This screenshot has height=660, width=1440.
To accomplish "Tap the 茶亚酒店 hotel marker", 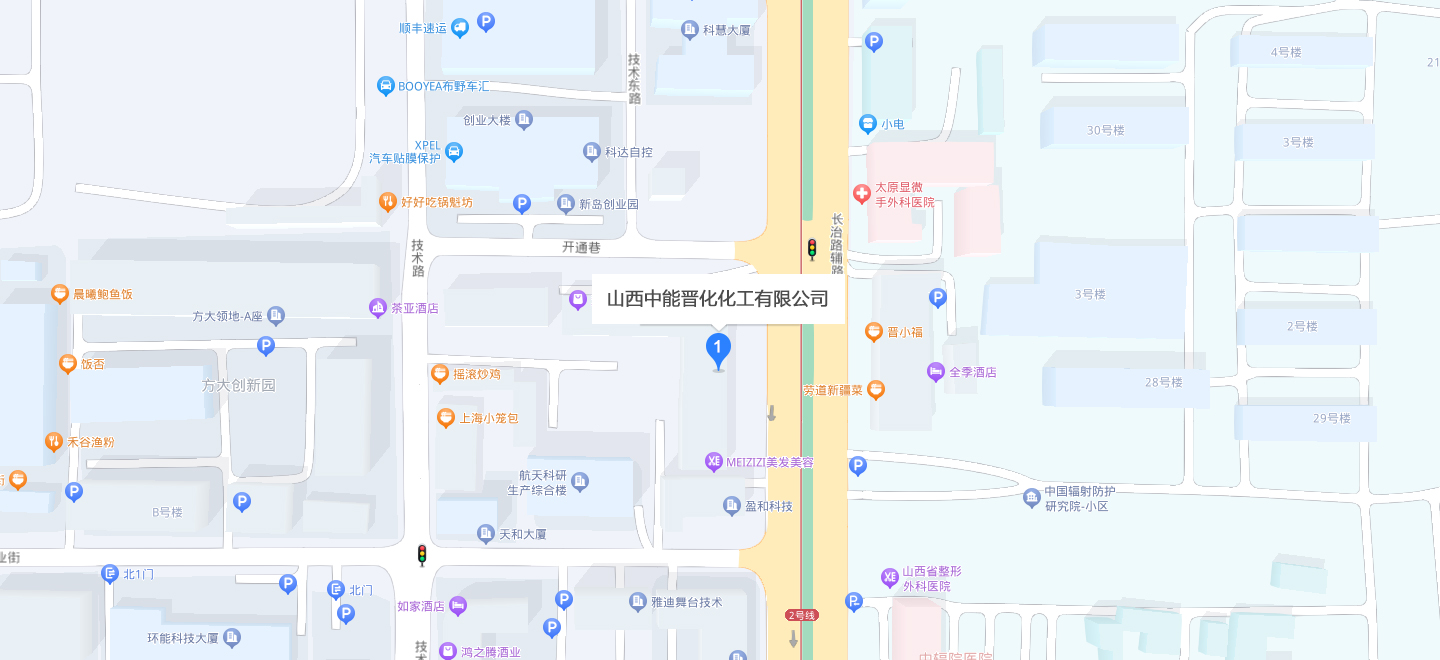I will tap(378, 308).
